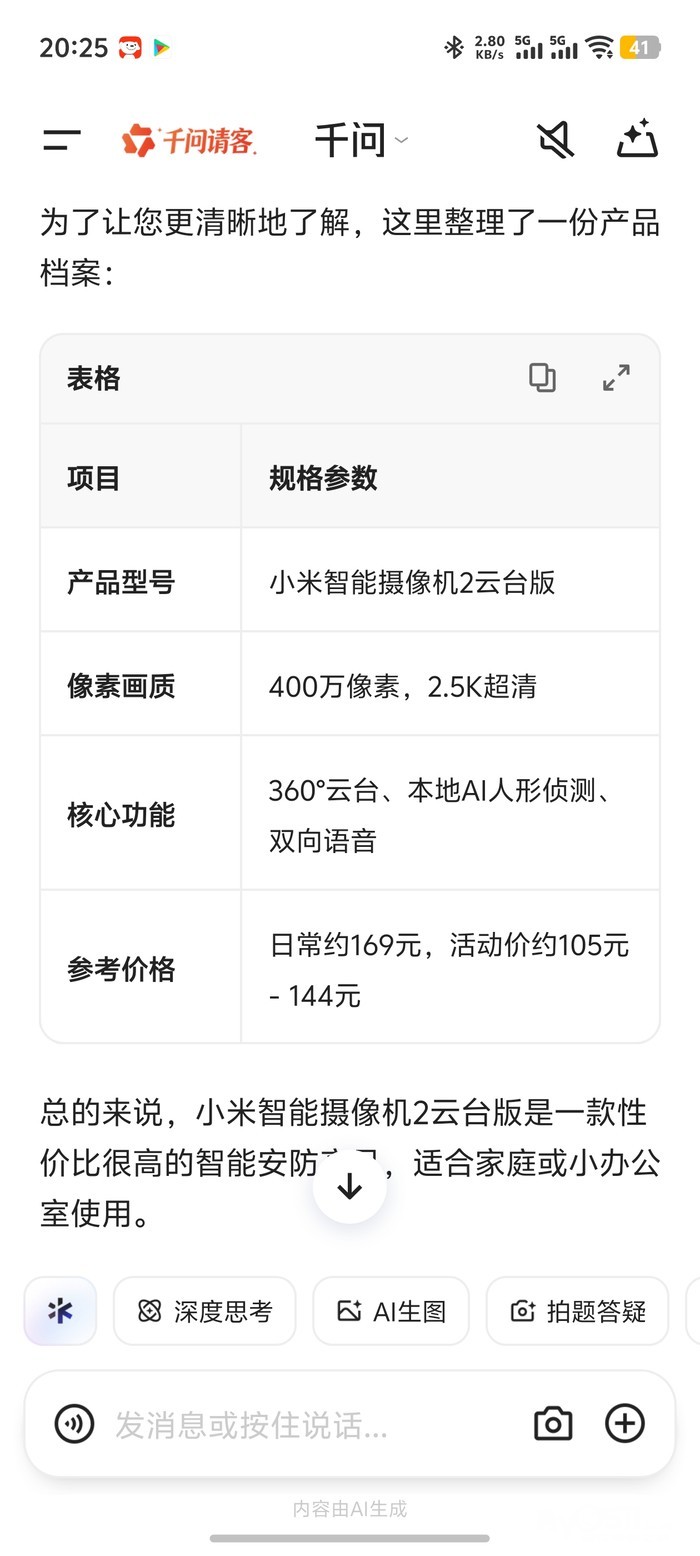Image resolution: width=700 pixels, height=1556 pixels.
Task: Focus the 发消息或按住说话 message field
Action: [300, 1424]
